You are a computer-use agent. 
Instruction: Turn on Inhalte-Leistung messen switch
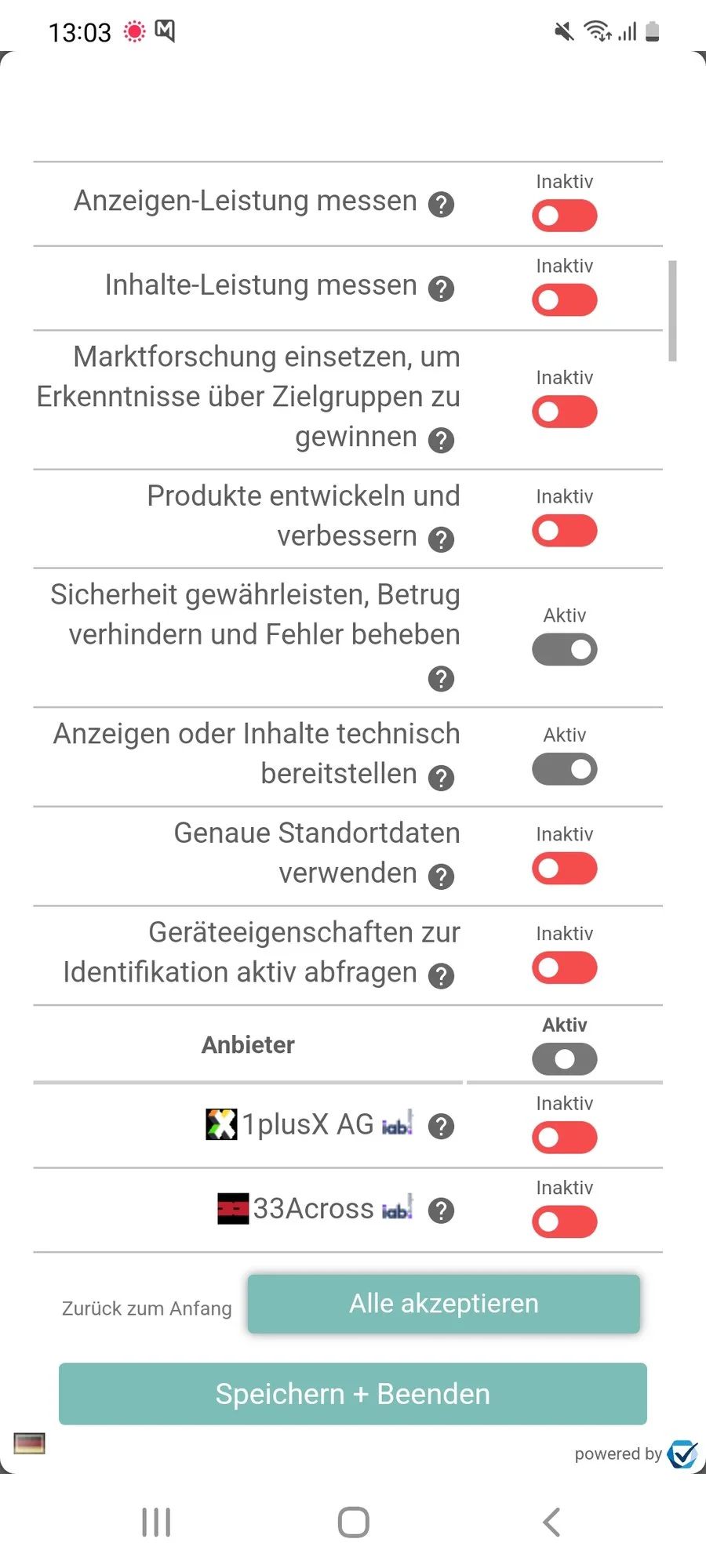[564, 300]
